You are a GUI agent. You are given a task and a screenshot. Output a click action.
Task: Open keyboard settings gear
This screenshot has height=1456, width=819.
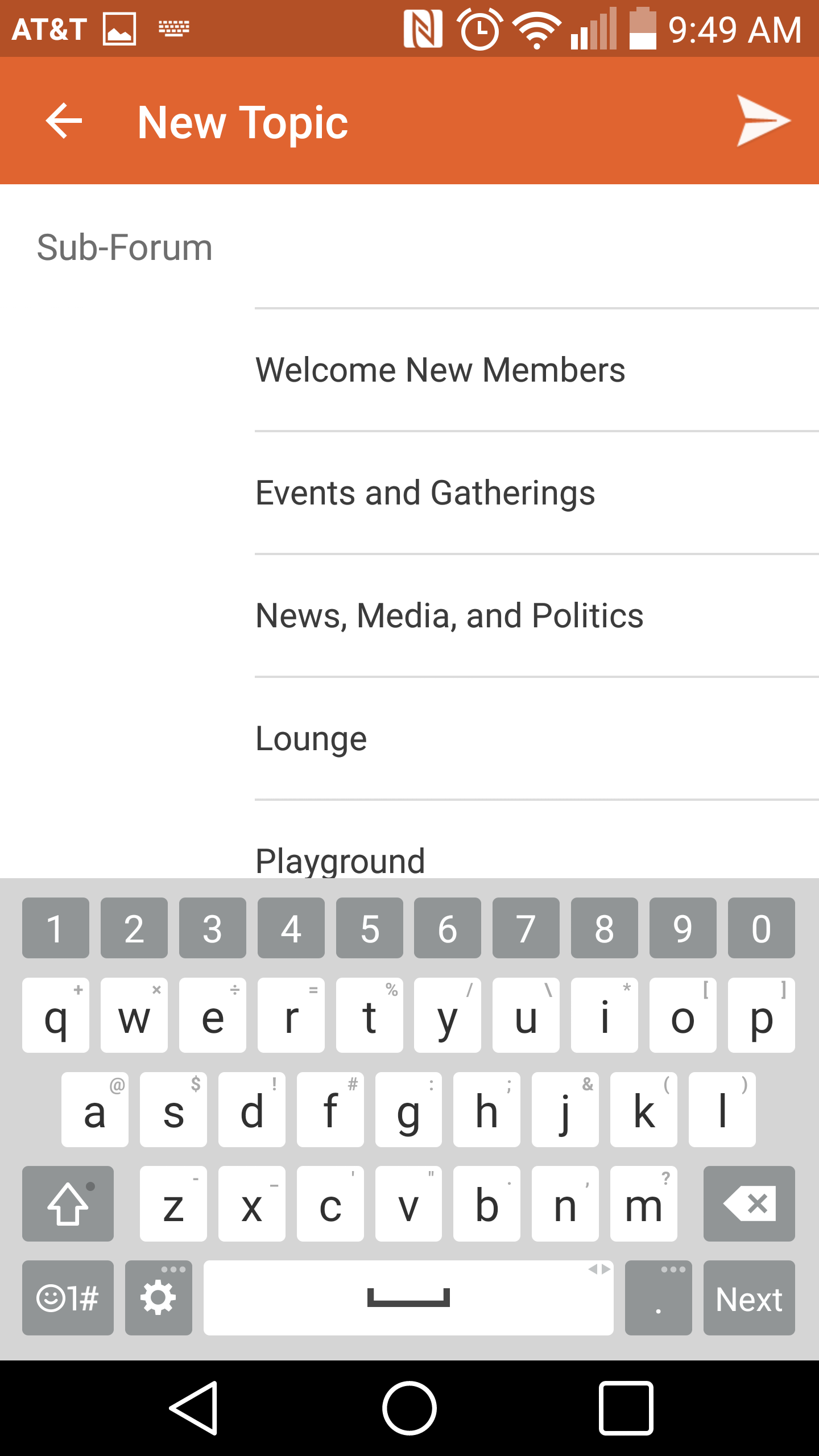pos(159,1298)
